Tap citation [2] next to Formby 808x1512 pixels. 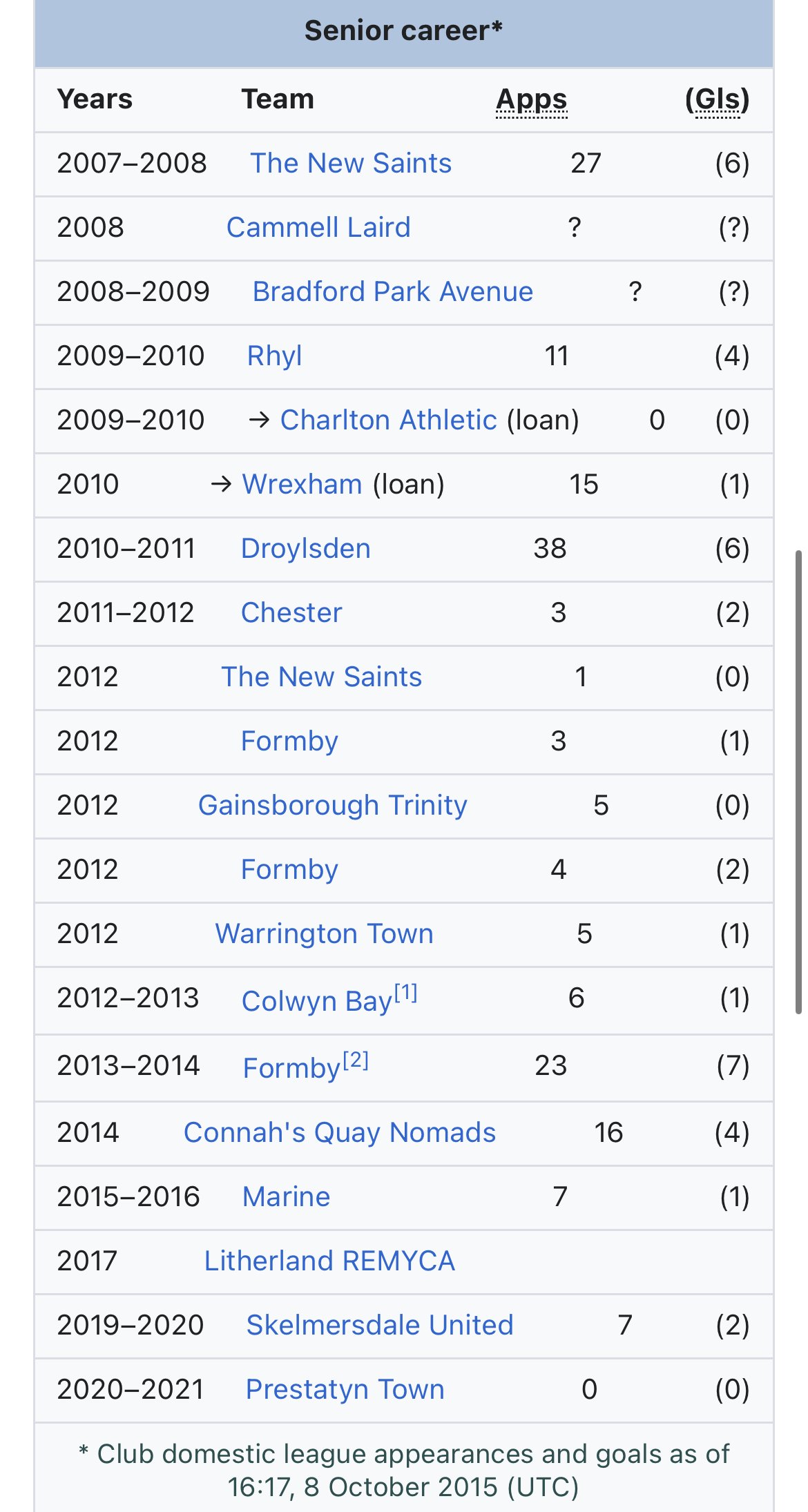(356, 1060)
